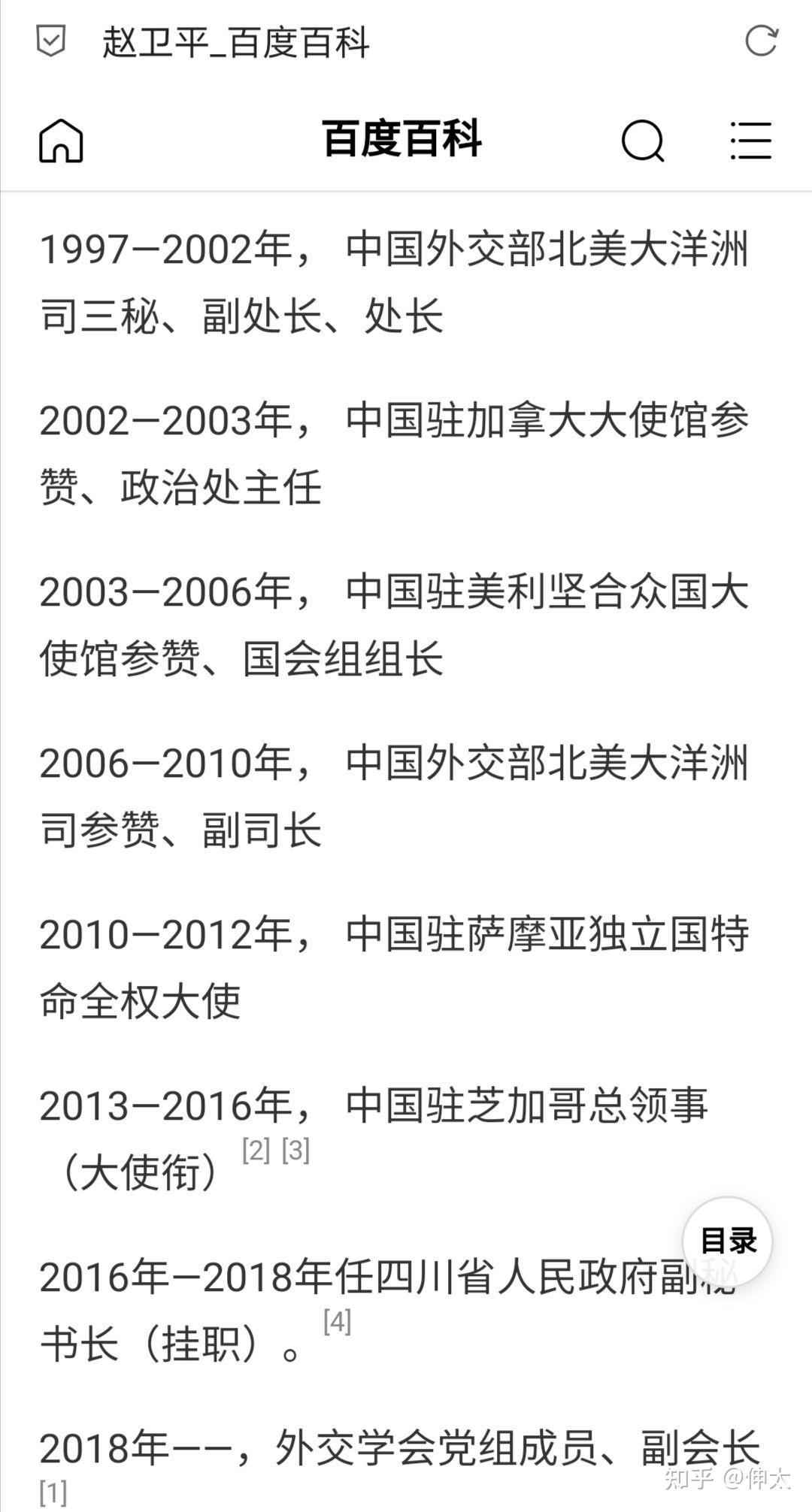Viewport: 812px width, 1512px height.
Task: Tap the site security shield icon
Action: click(x=51, y=41)
